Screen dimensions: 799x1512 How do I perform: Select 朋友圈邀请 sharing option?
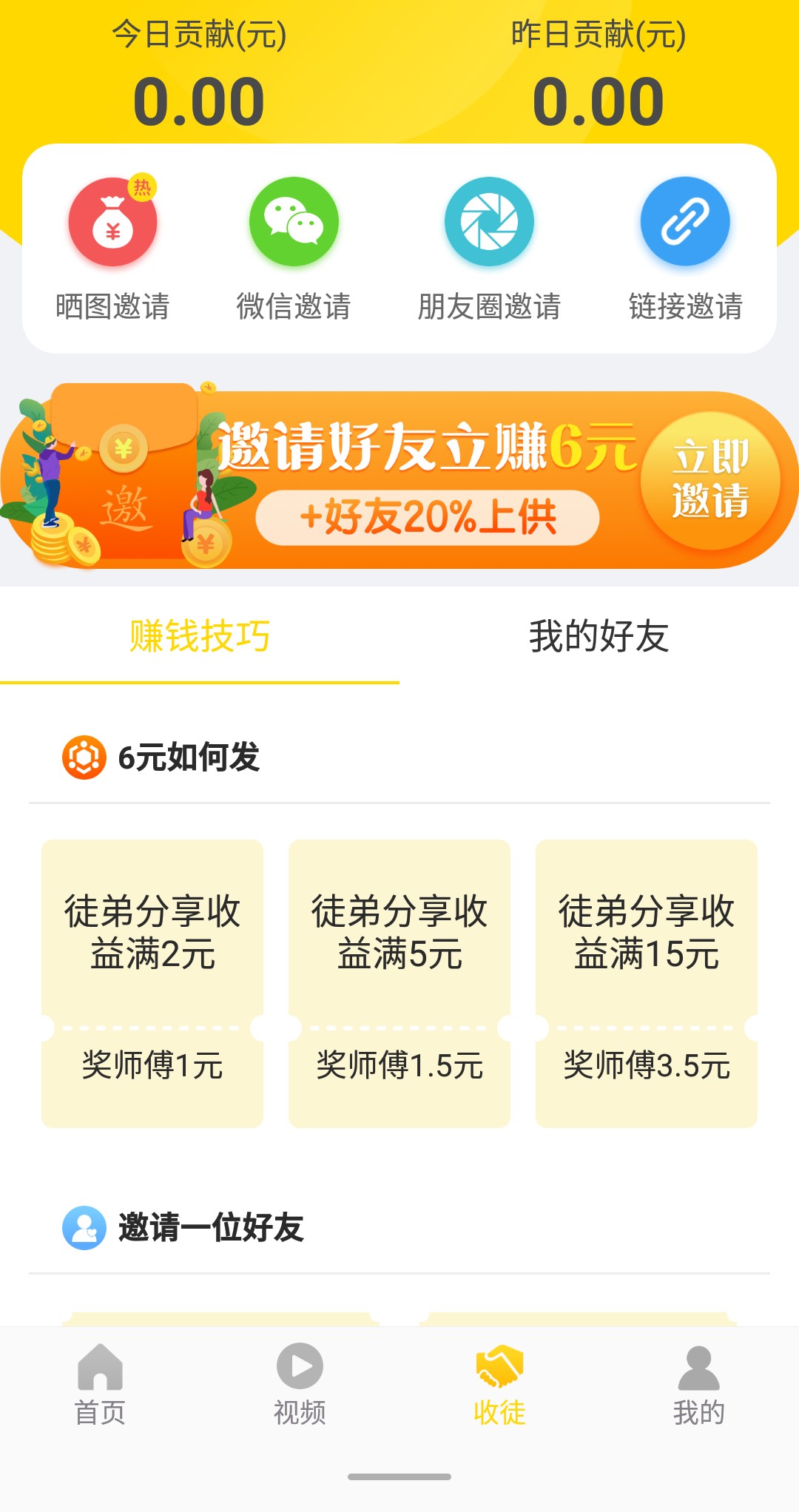(489, 249)
